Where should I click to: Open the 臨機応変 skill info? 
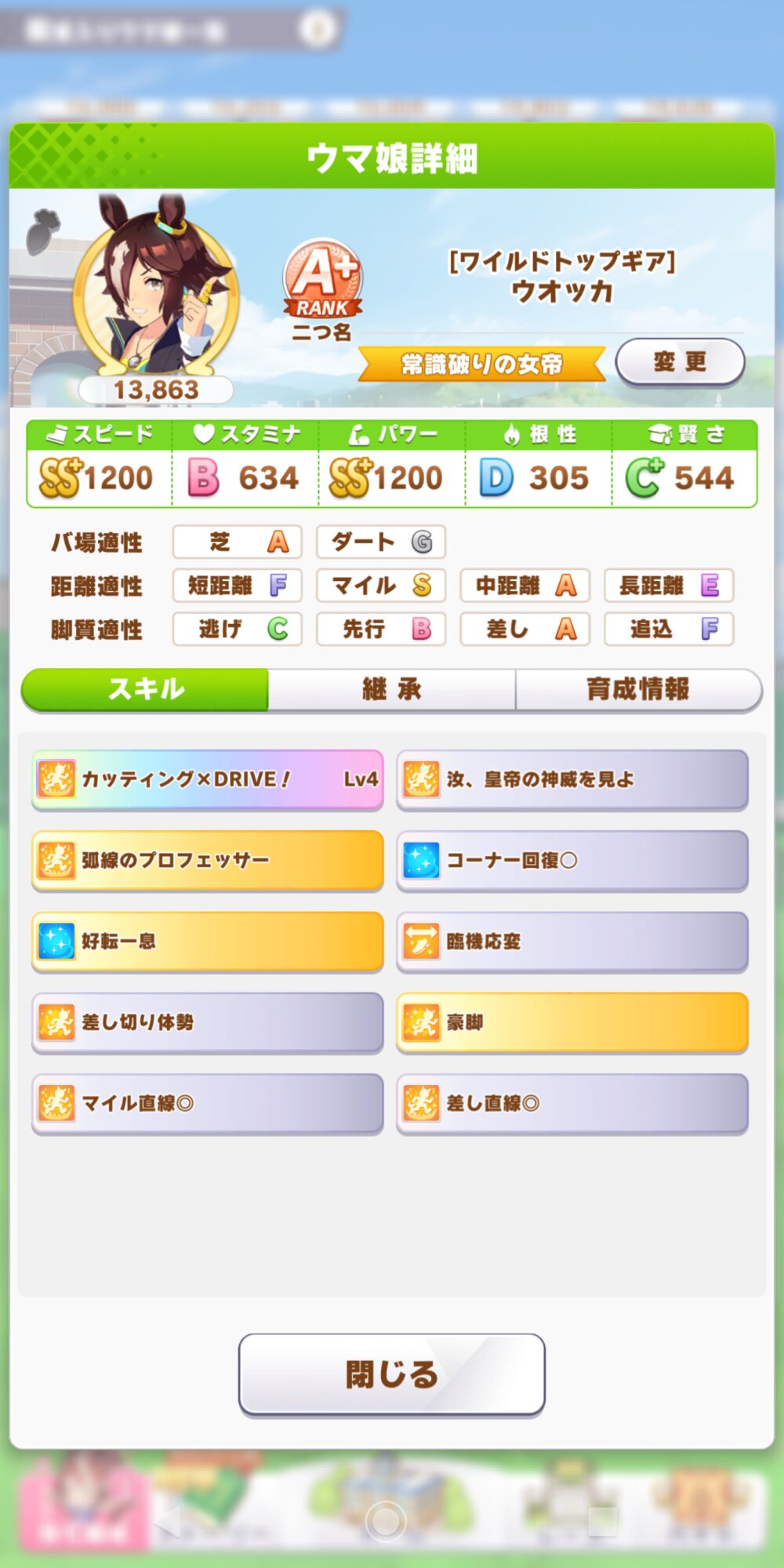coord(572,942)
